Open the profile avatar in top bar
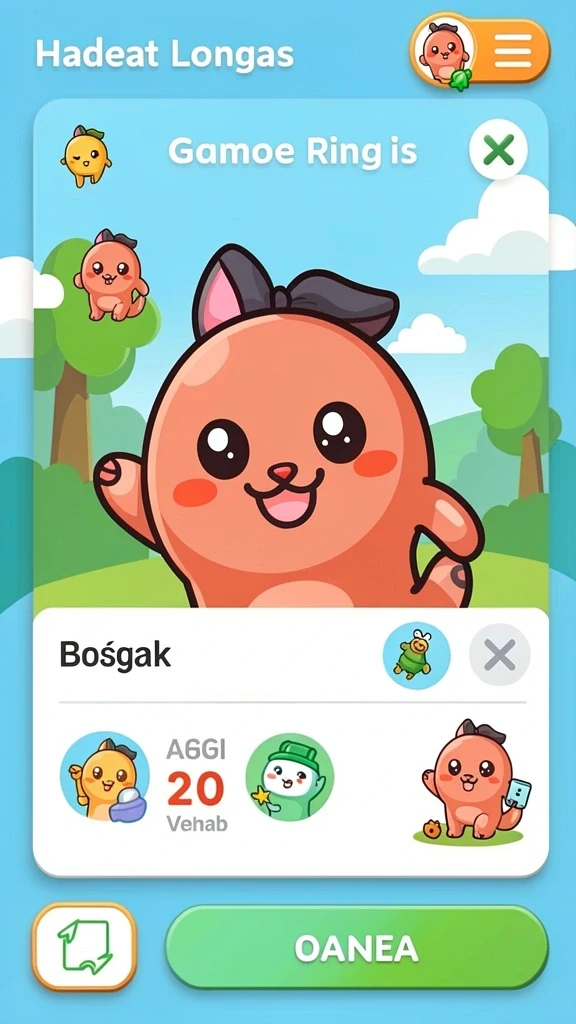 [445, 49]
